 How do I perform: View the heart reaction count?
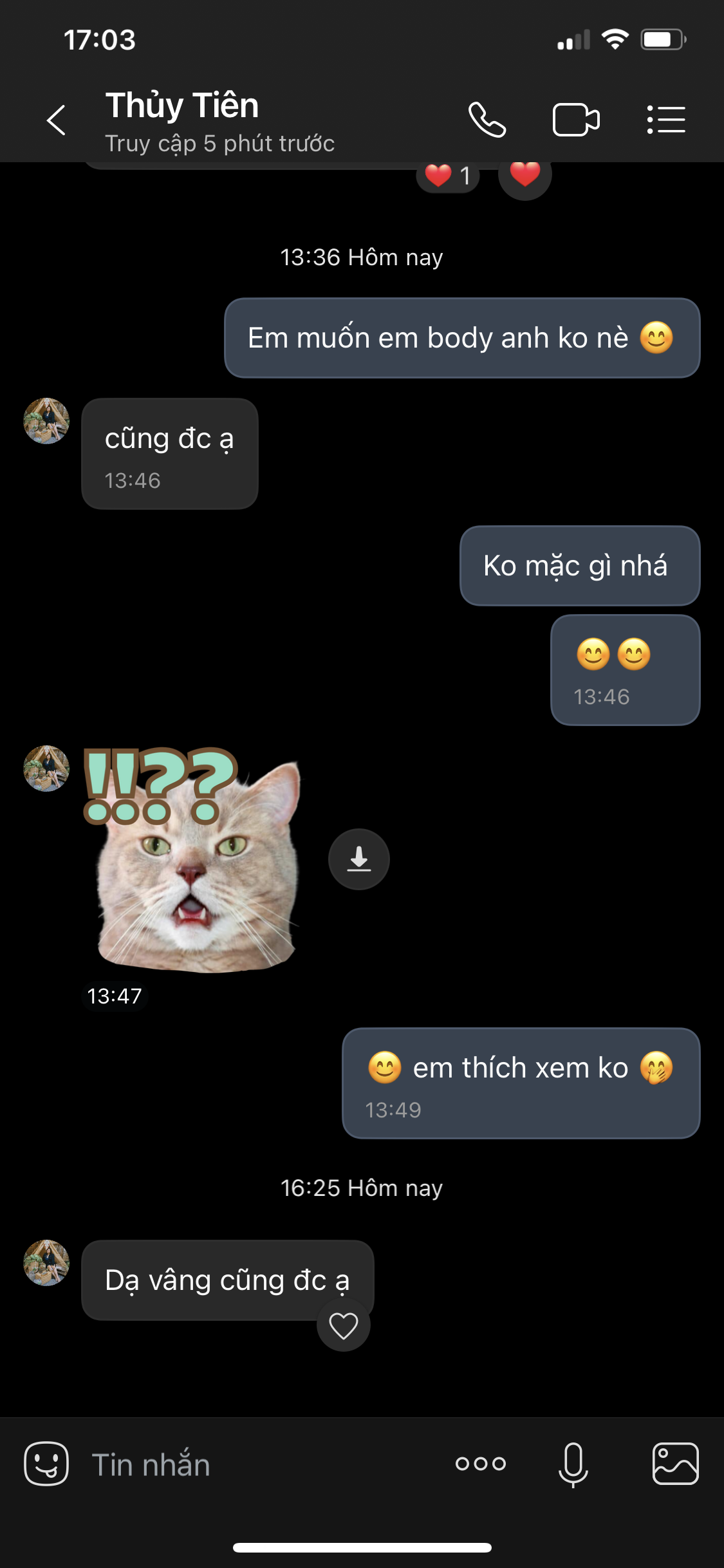449,176
